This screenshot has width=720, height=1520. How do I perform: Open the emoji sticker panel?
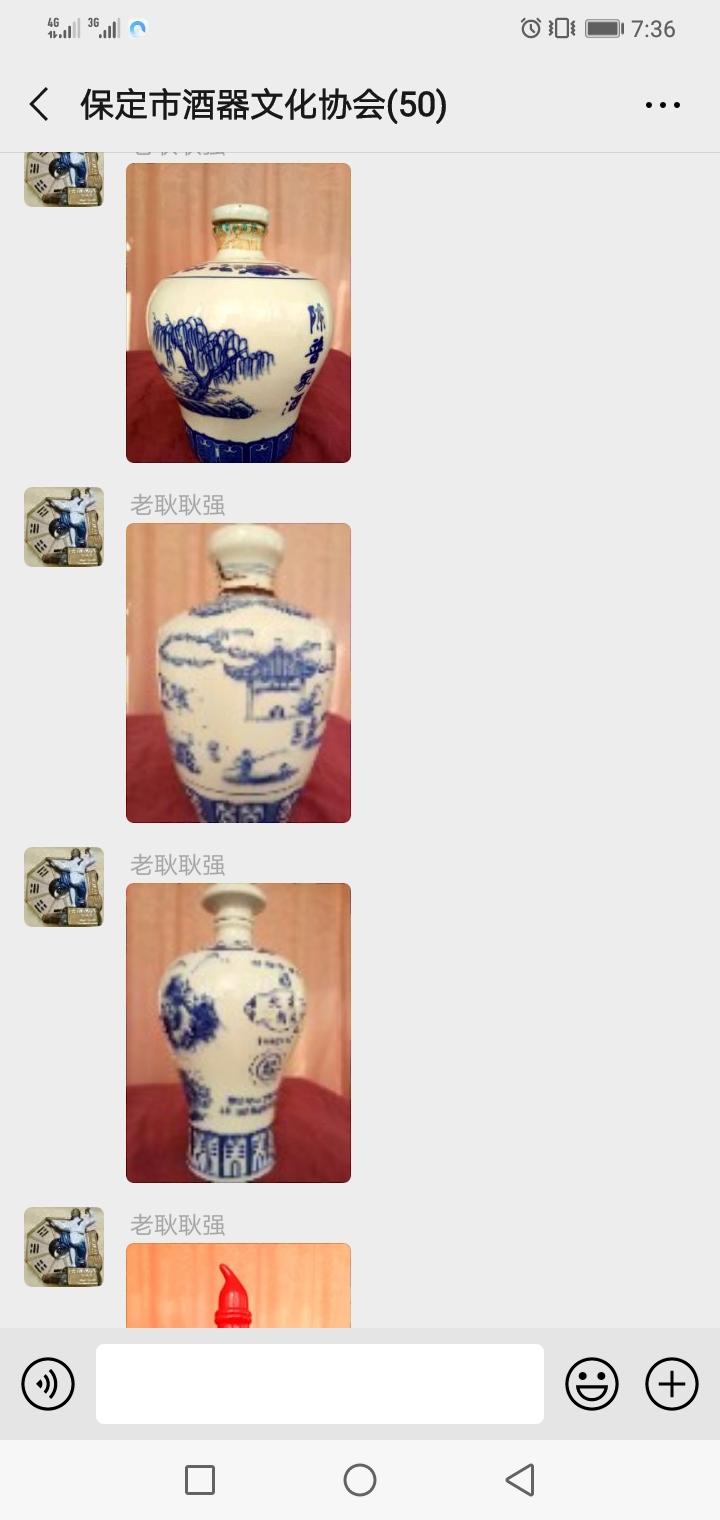click(592, 1384)
